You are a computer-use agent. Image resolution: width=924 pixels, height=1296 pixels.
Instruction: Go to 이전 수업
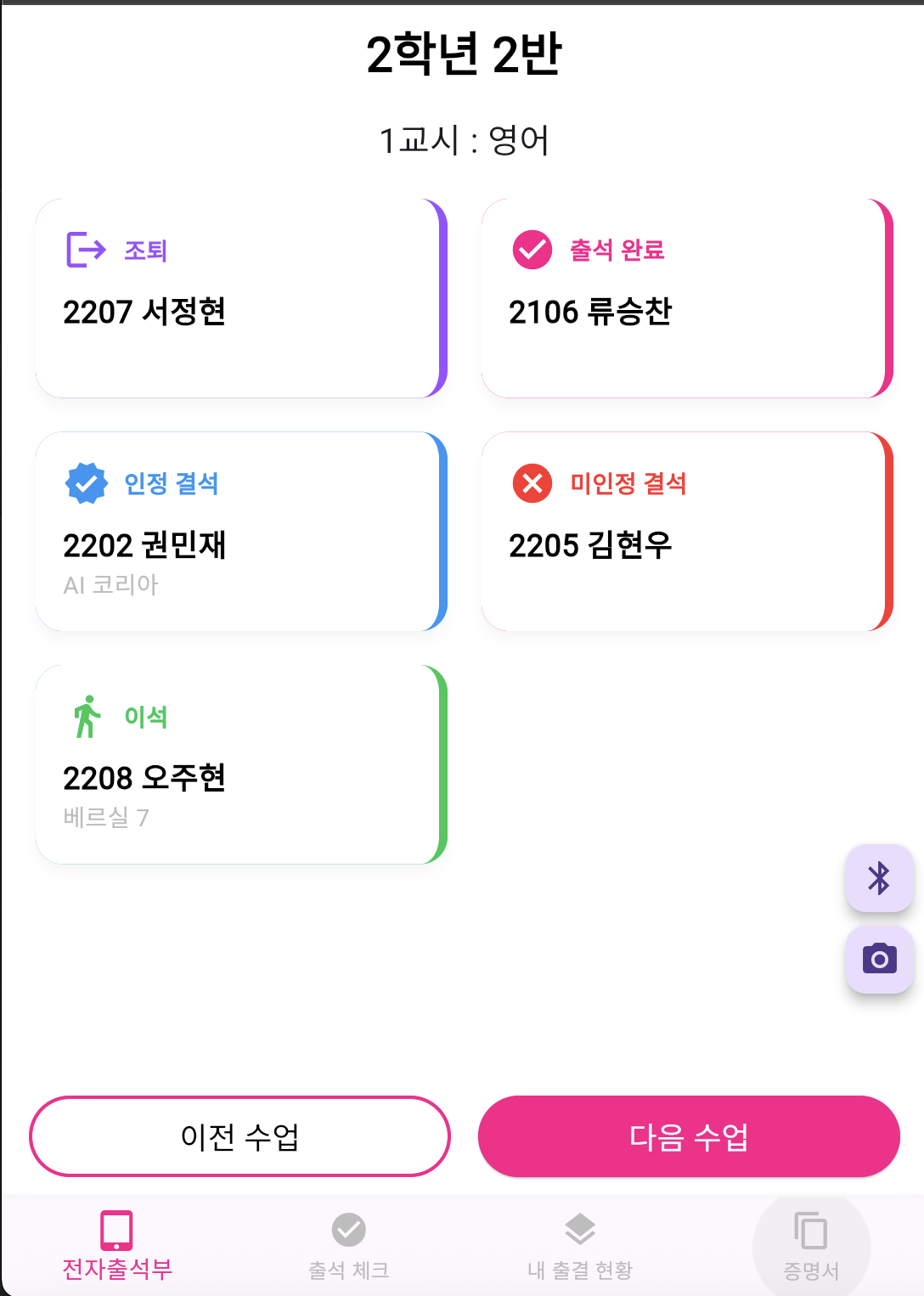(x=239, y=1136)
